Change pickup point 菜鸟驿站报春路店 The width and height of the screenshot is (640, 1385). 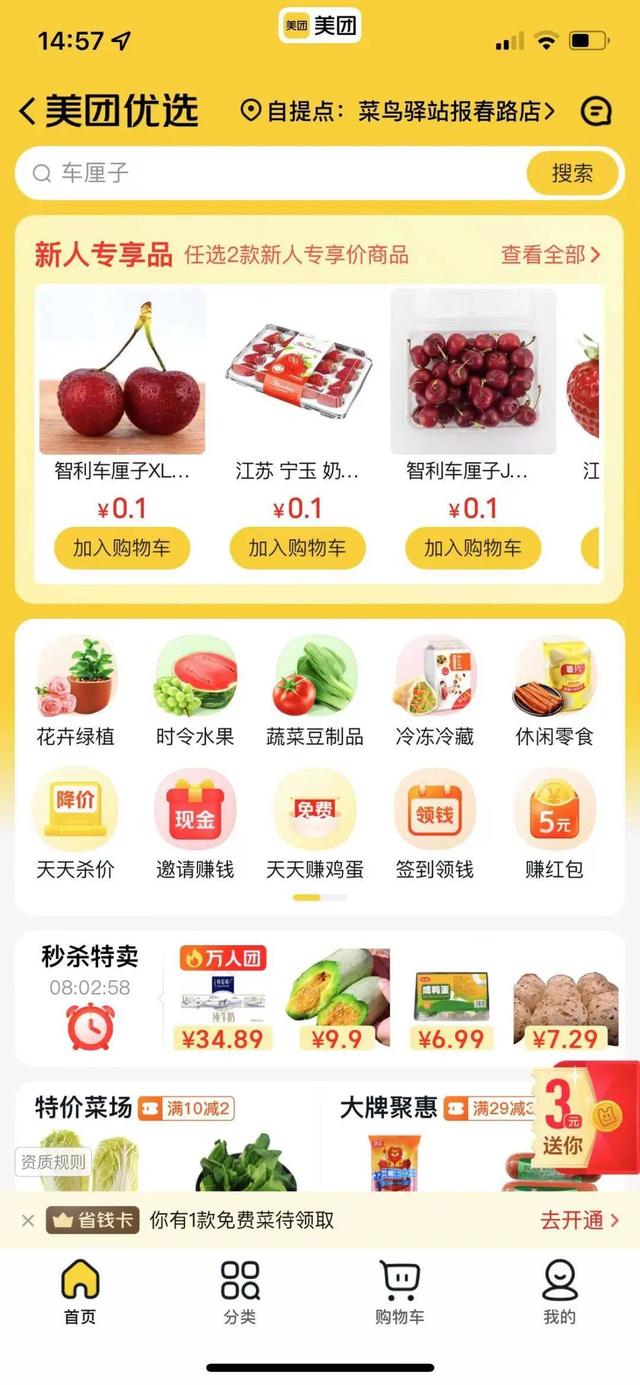click(x=398, y=111)
